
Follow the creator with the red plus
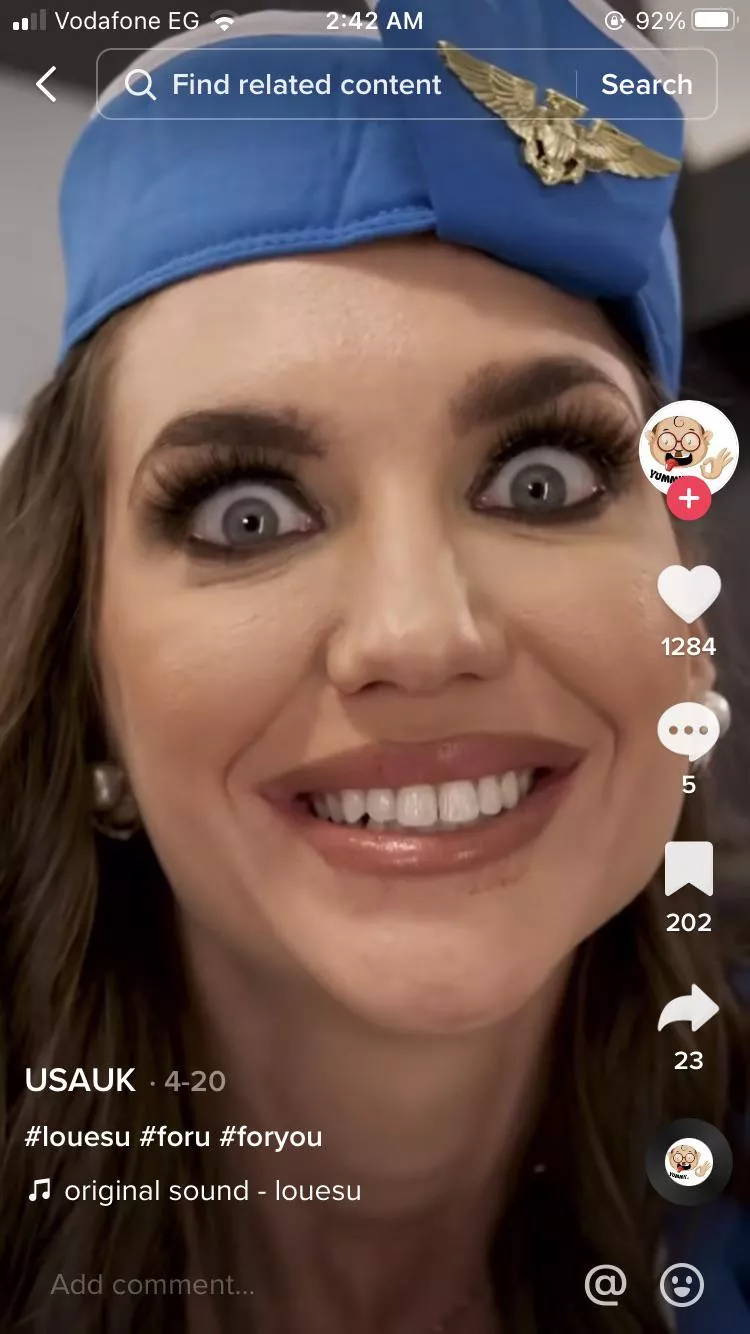pyautogui.click(x=689, y=498)
